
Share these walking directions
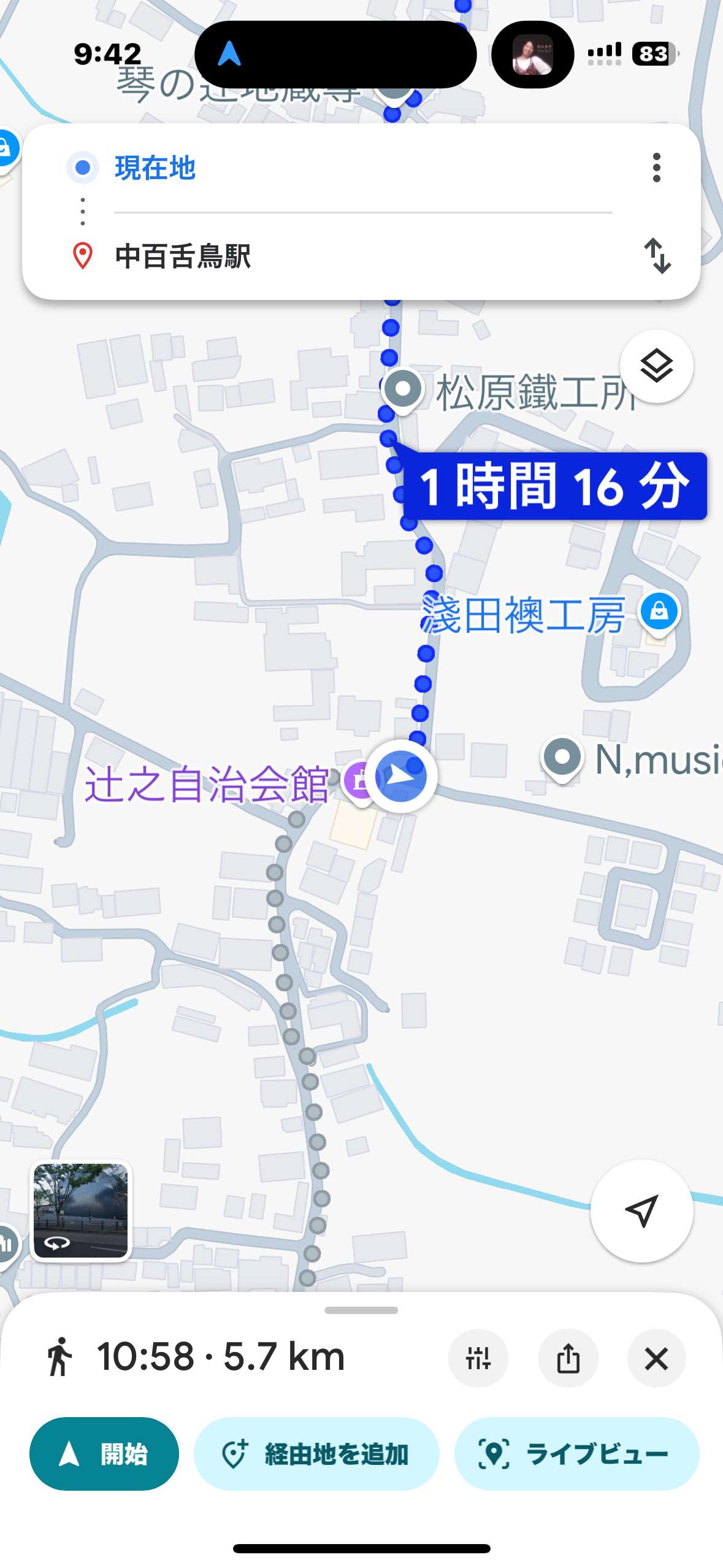(x=567, y=1358)
